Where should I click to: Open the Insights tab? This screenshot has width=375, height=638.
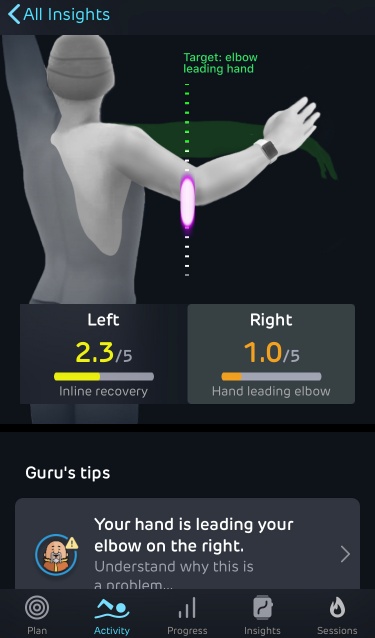pyautogui.click(x=262, y=615)
